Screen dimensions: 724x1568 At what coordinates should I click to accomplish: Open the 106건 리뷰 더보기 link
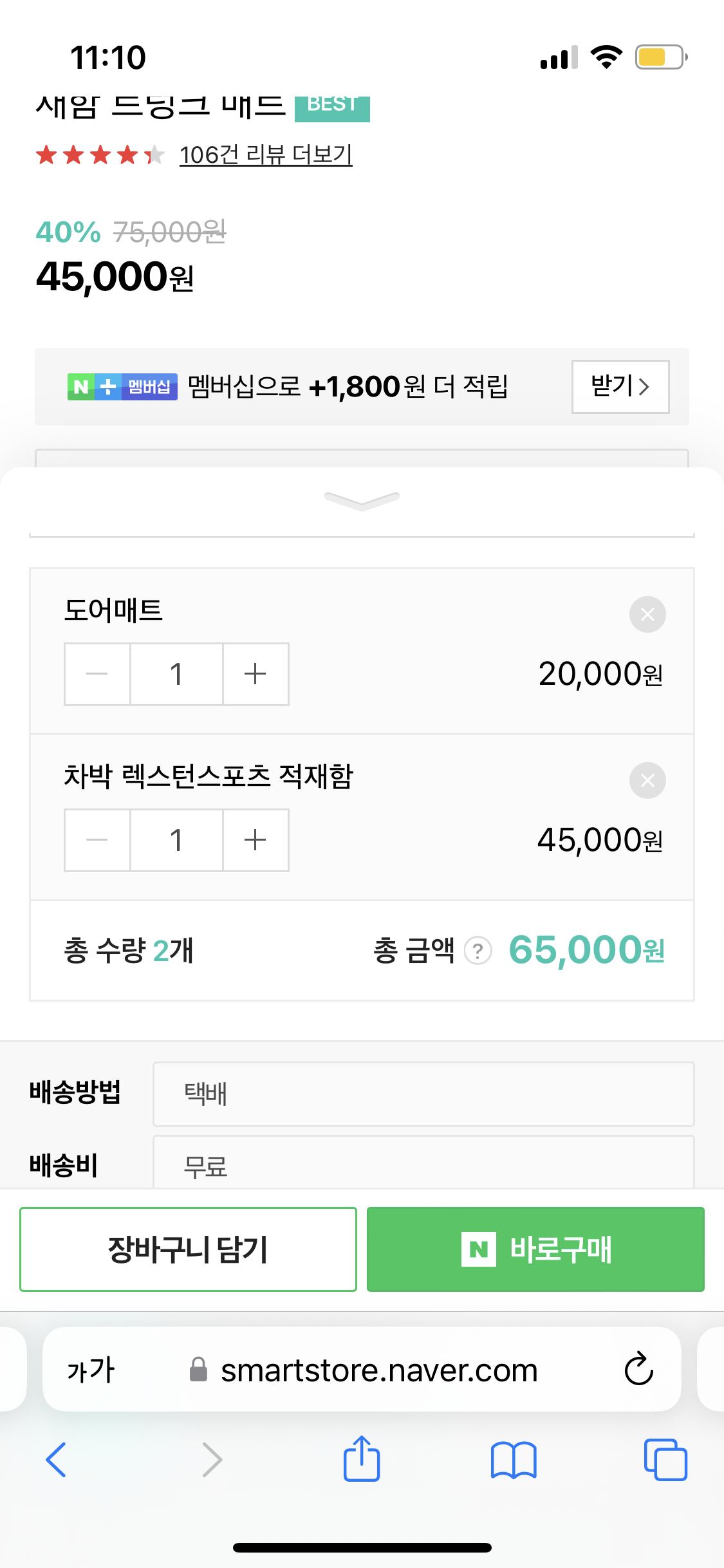pos(266,154)
